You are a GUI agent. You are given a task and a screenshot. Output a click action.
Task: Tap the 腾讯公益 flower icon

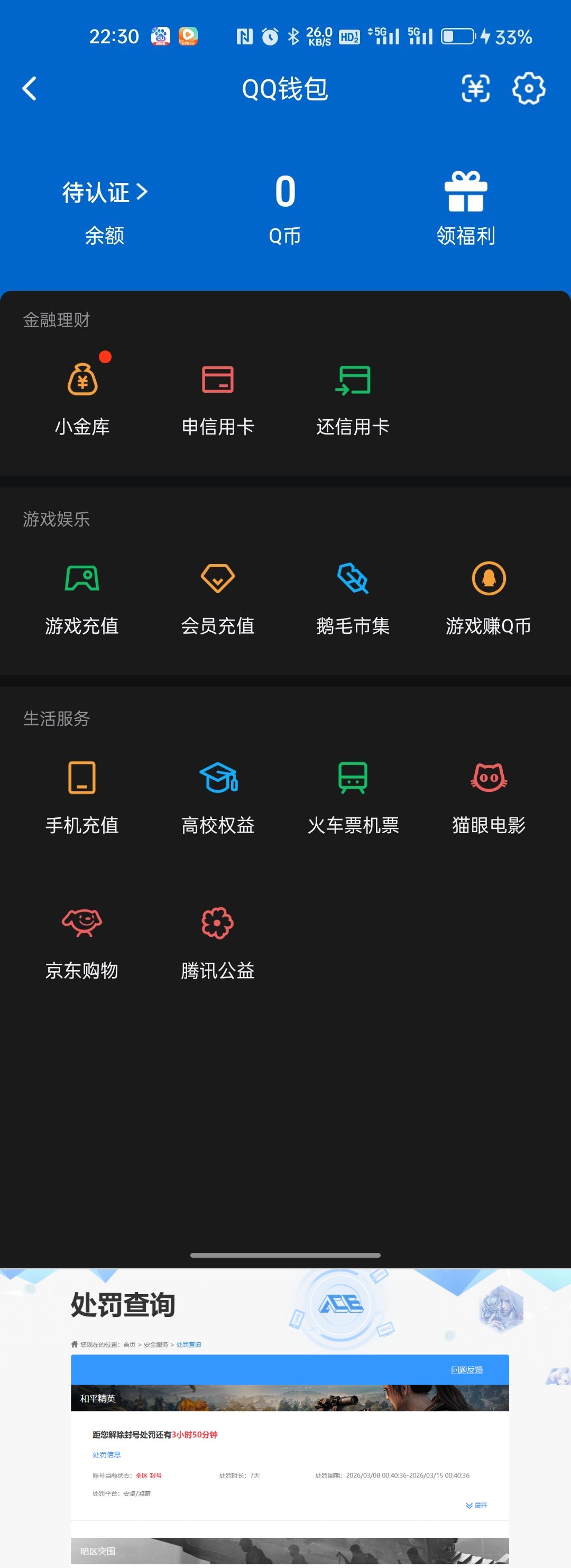(218, 923)
